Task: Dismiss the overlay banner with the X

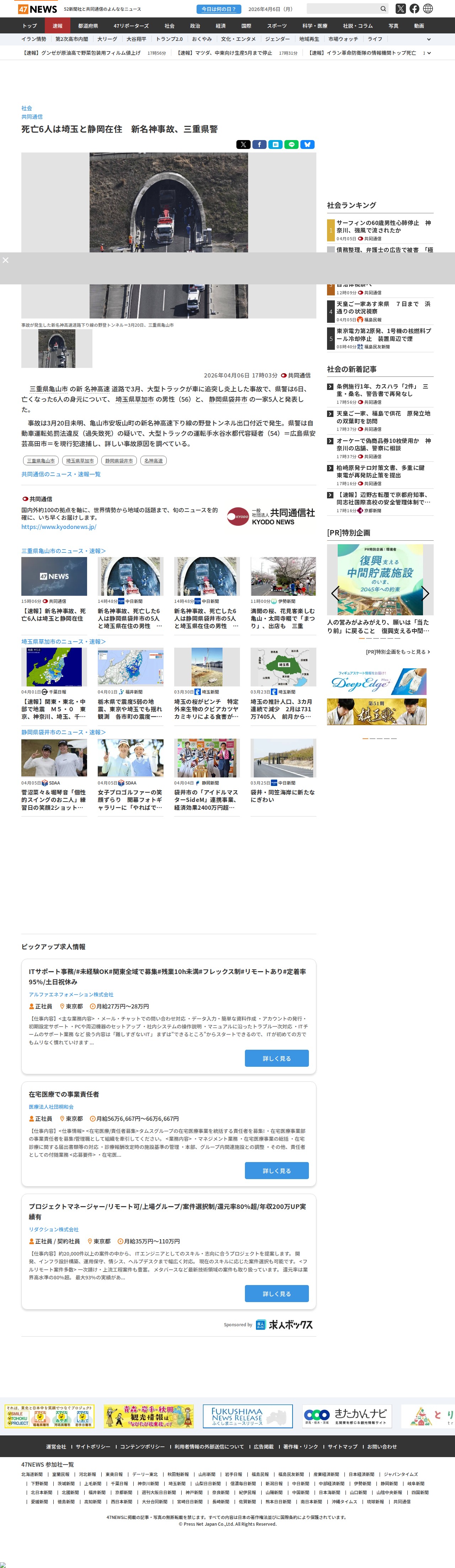Action: pyautogui.click(x=5, y=260)
